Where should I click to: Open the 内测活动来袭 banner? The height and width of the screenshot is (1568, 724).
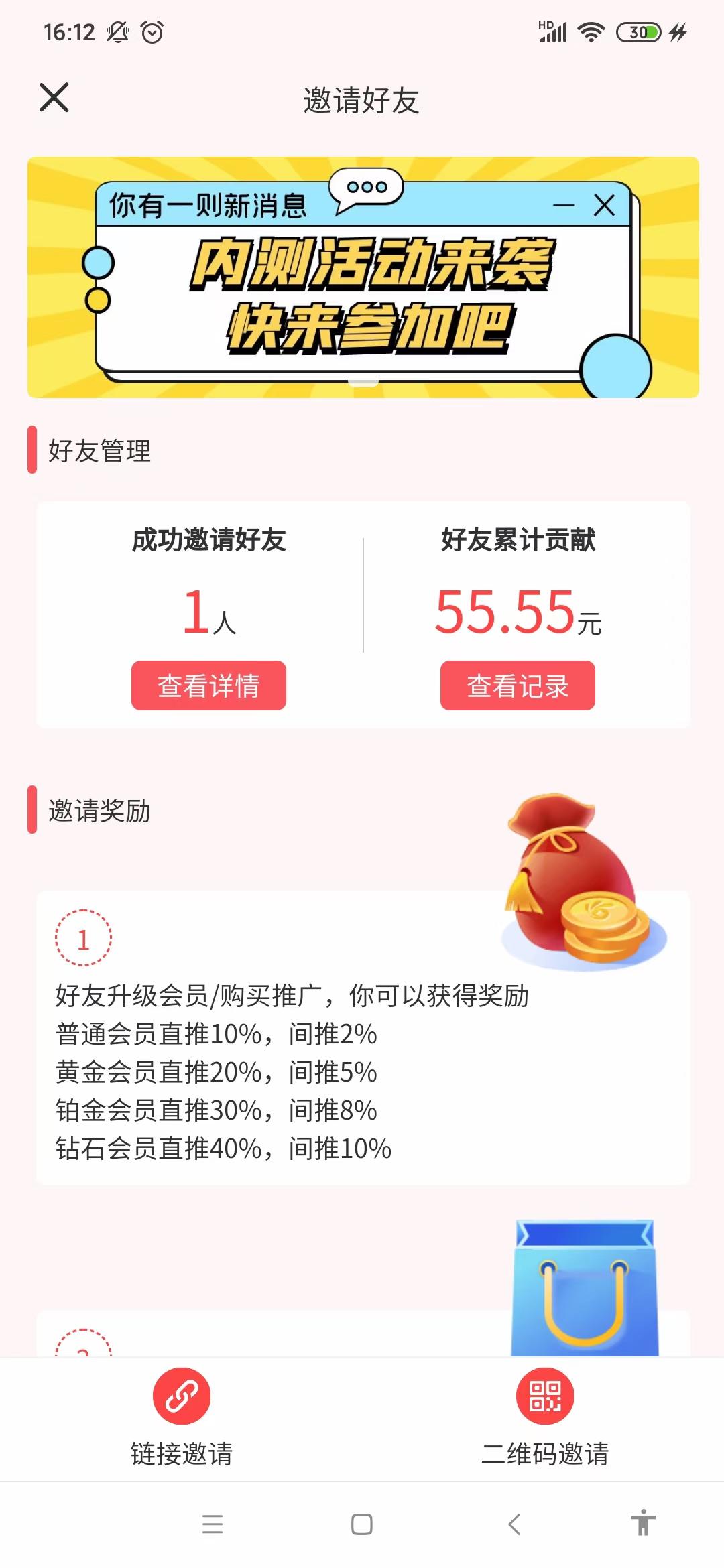(363, 277)
